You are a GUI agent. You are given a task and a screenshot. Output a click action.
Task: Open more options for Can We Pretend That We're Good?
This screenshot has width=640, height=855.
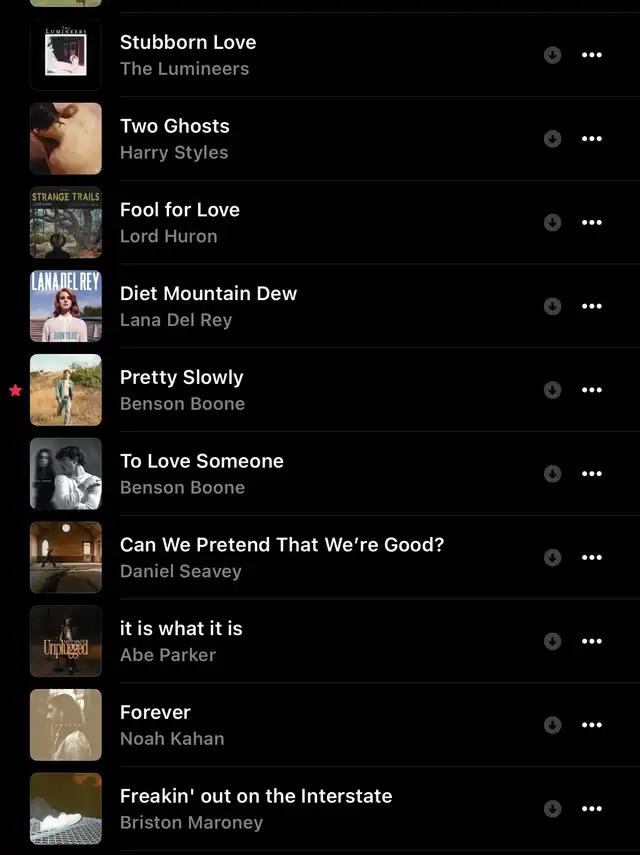pyautogui.click(x=592, y=557)
